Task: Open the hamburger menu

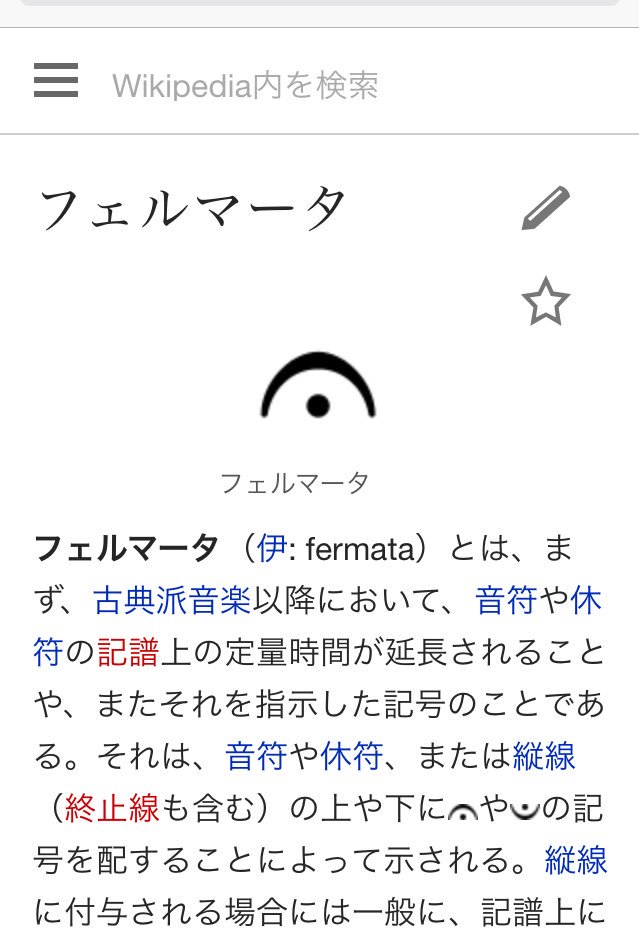Action: tap(56, 81)
